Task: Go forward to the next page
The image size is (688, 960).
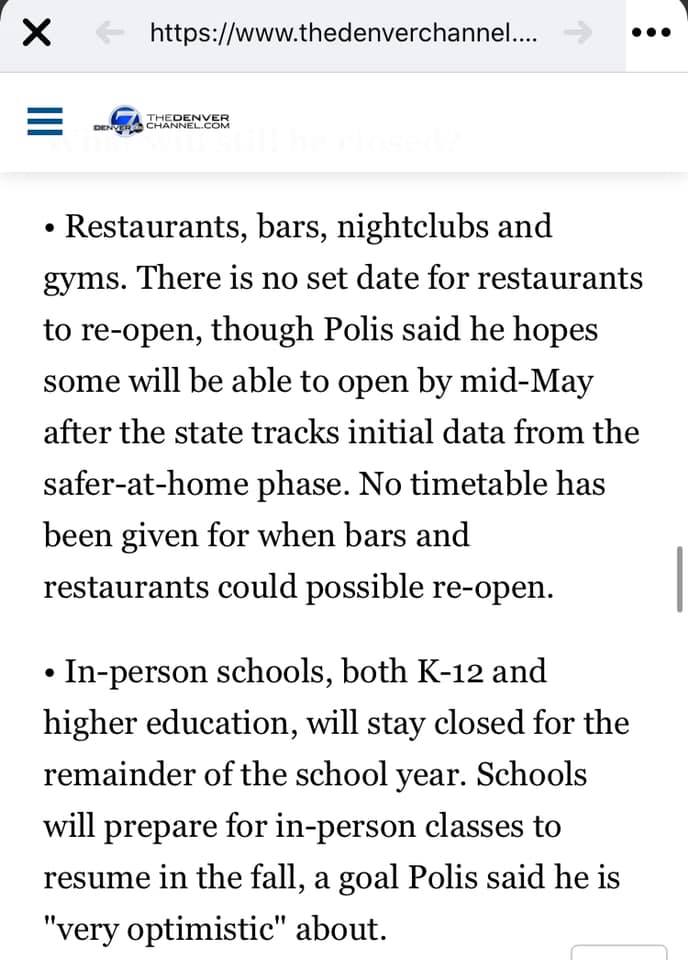Action: click(577, 33)
